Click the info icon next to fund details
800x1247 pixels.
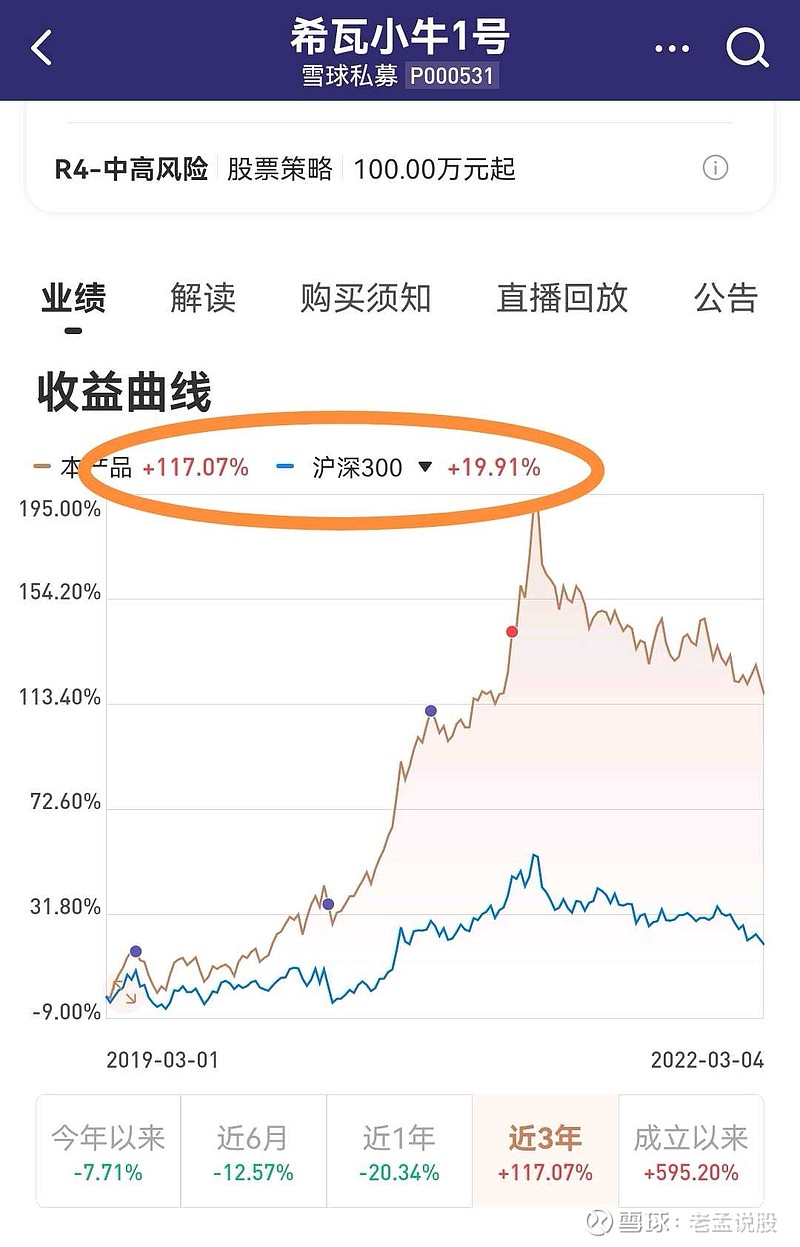(716, 169)
